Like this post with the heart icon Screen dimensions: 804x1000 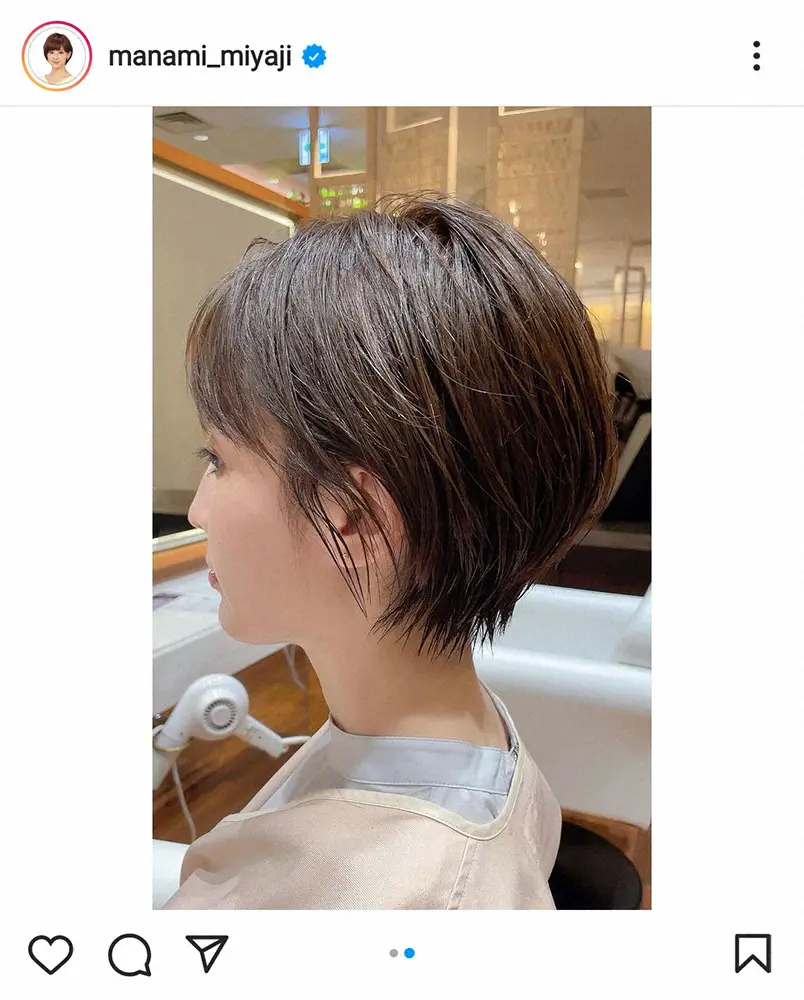[50, 954]
